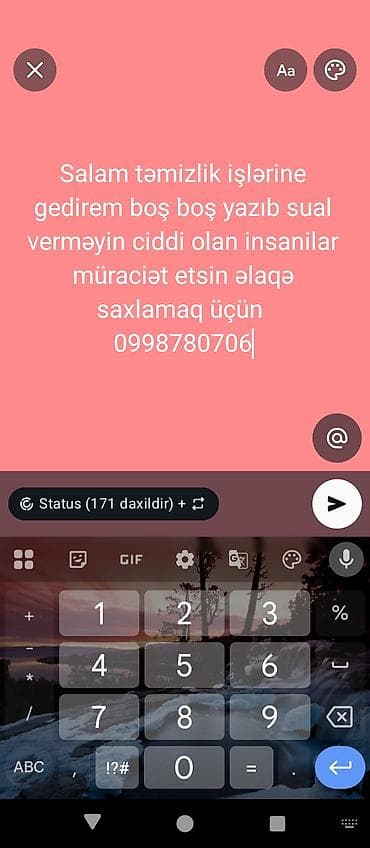370x848 pixels.
Task: Open the !?# symbols keyboard
Action: click(x=117, y=767)
